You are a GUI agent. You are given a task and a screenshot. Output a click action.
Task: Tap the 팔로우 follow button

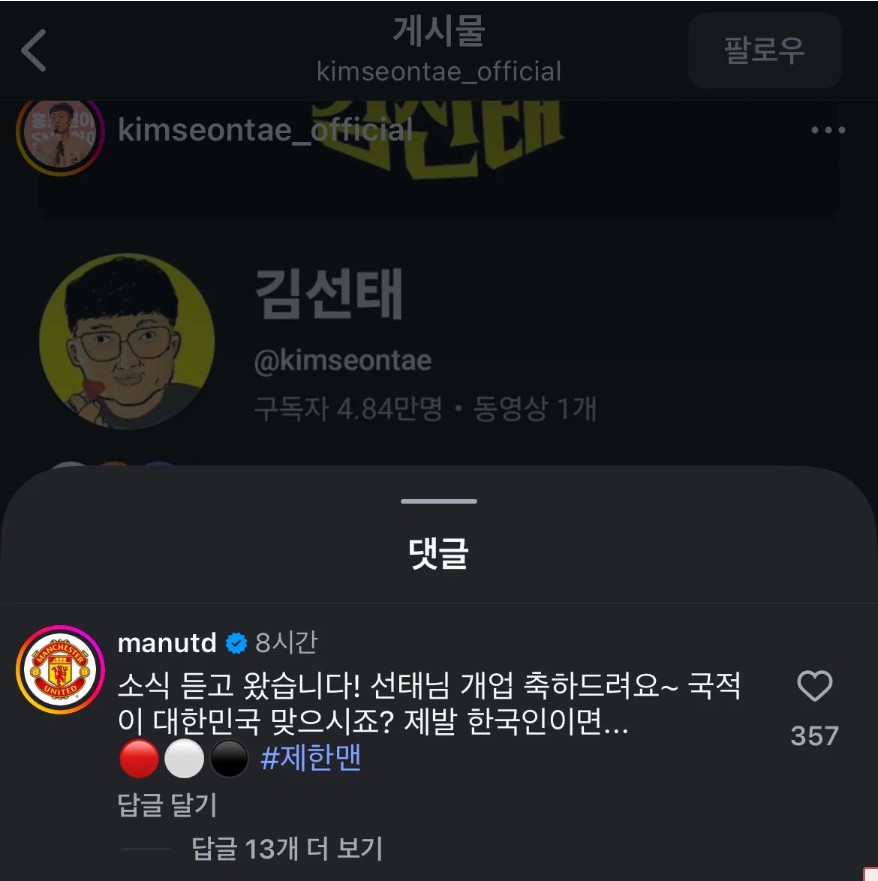click(764, 51)
